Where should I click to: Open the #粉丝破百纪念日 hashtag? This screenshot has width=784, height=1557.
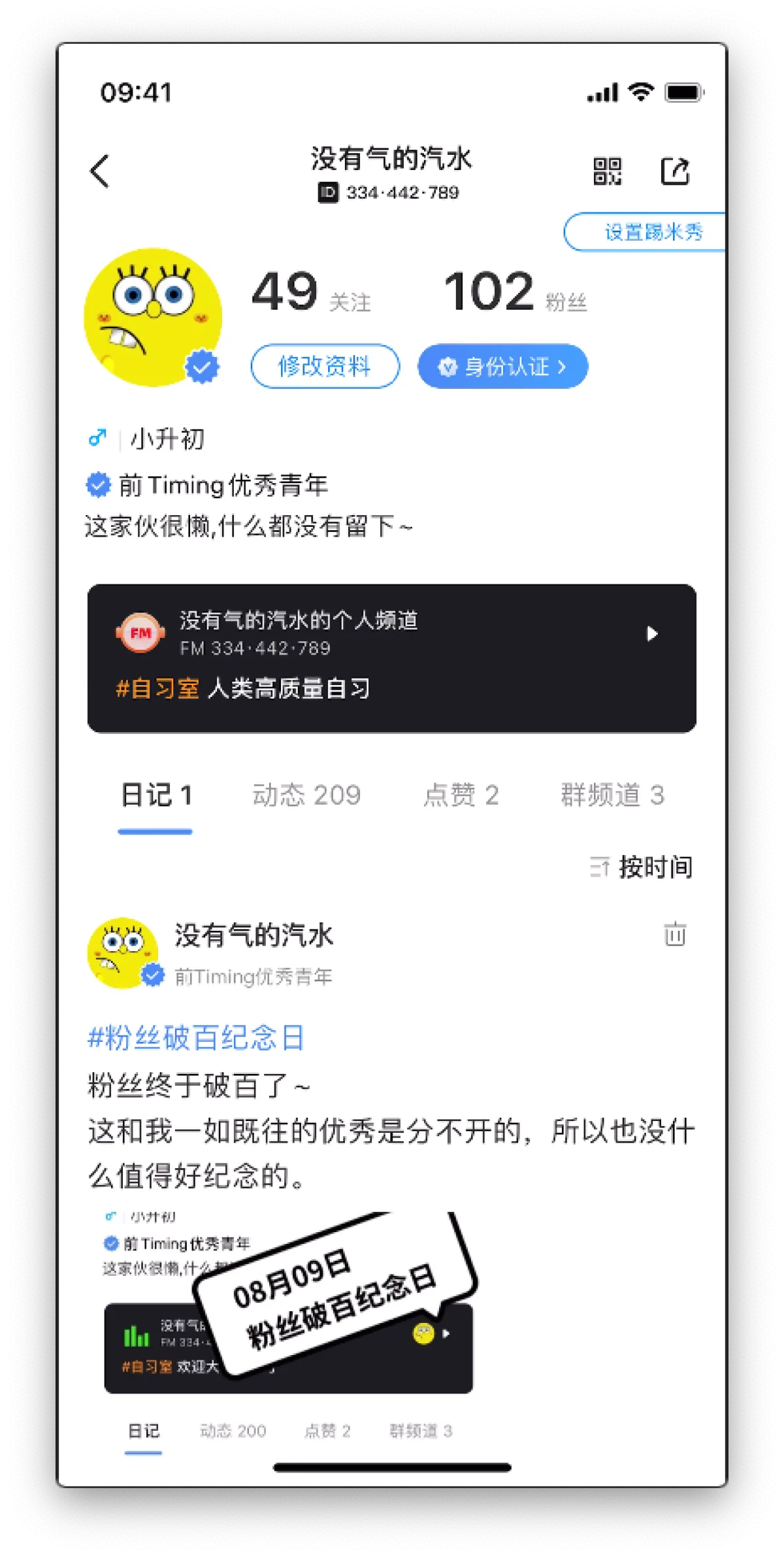click(x=196, y=1037)
